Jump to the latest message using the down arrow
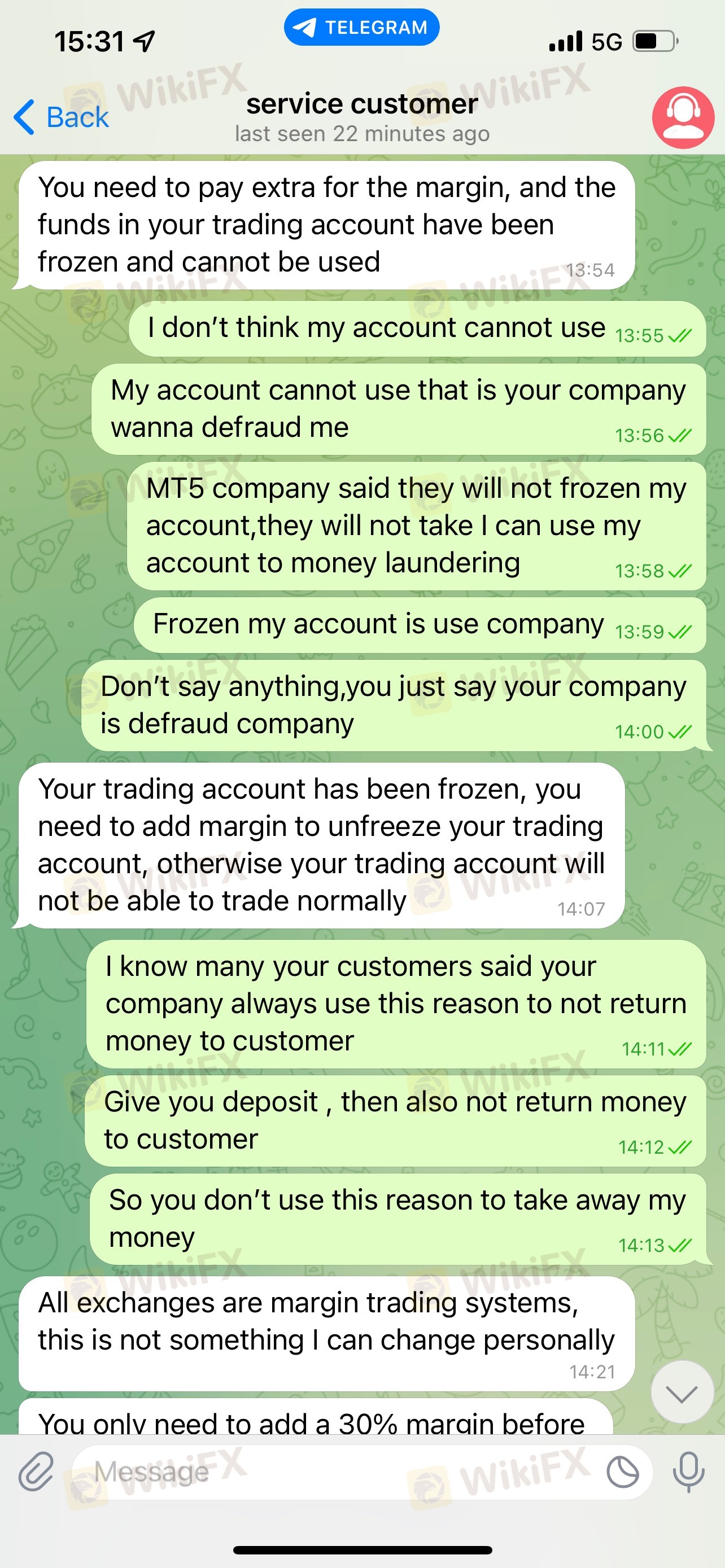The width and height of the screenshot is (725, 1568). [x=682, y=1391]
